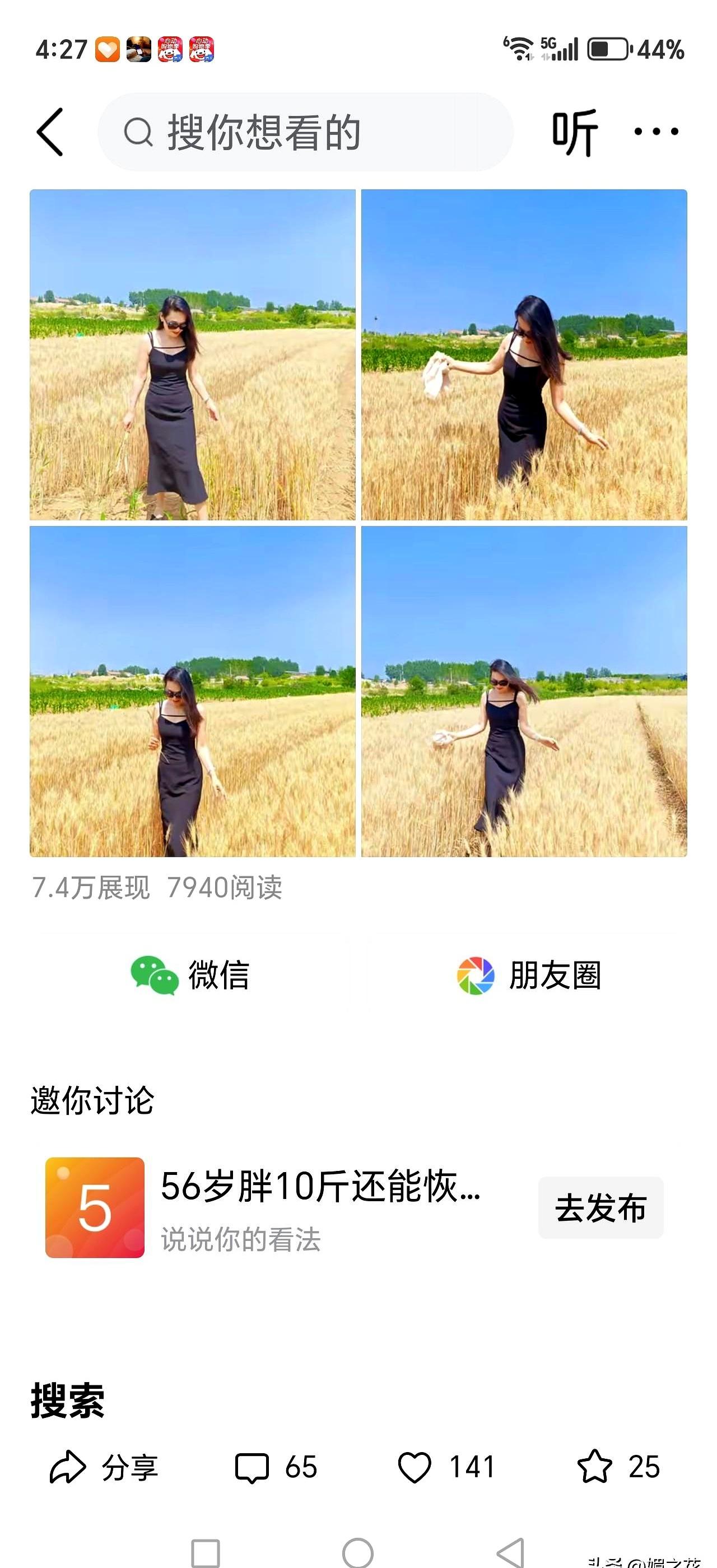Favorite the post with the star icon
The width and height of the screenshot is (717, 1568).
pyautogui.click(x=618, y=1467)
